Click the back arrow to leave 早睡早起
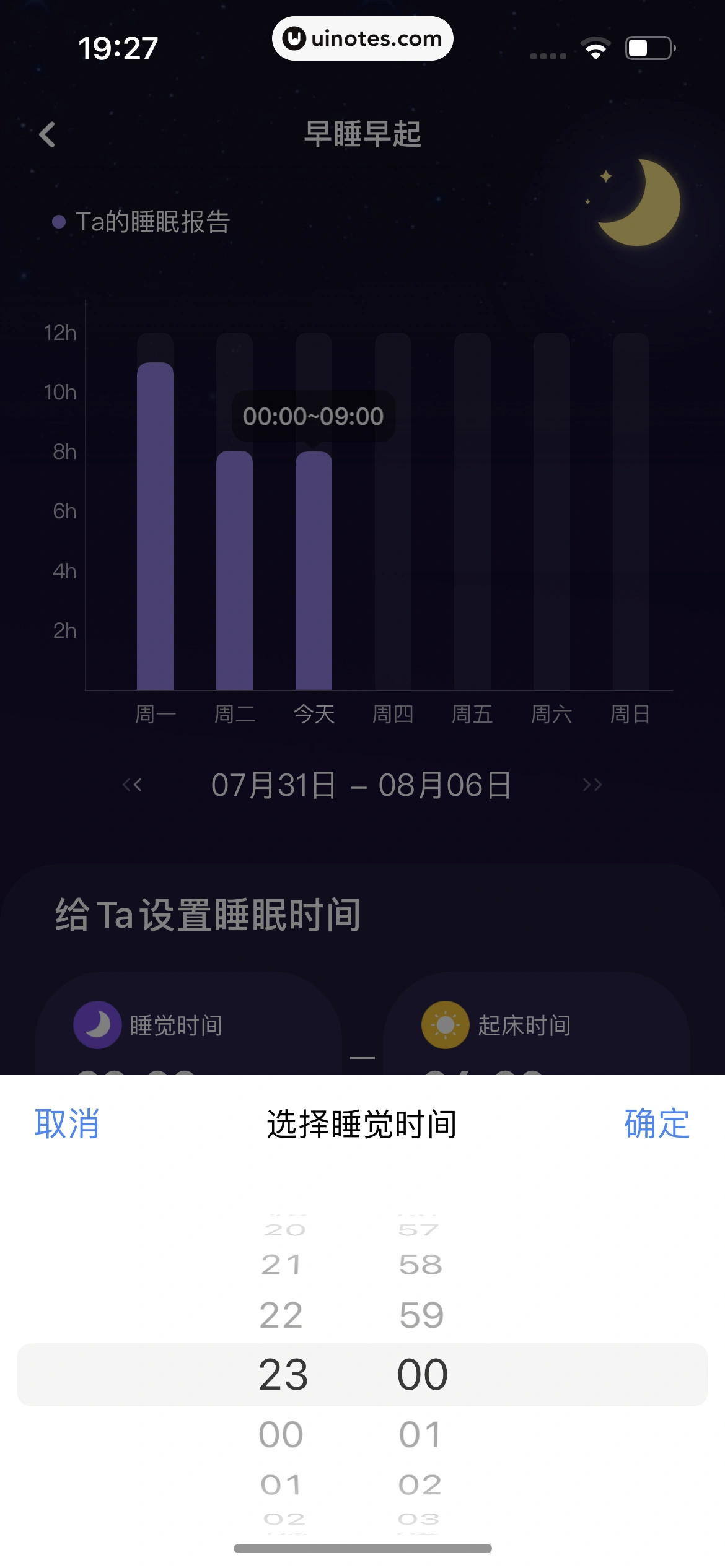Viewport: 725px width, 1568px height. [x=47, y=135]
